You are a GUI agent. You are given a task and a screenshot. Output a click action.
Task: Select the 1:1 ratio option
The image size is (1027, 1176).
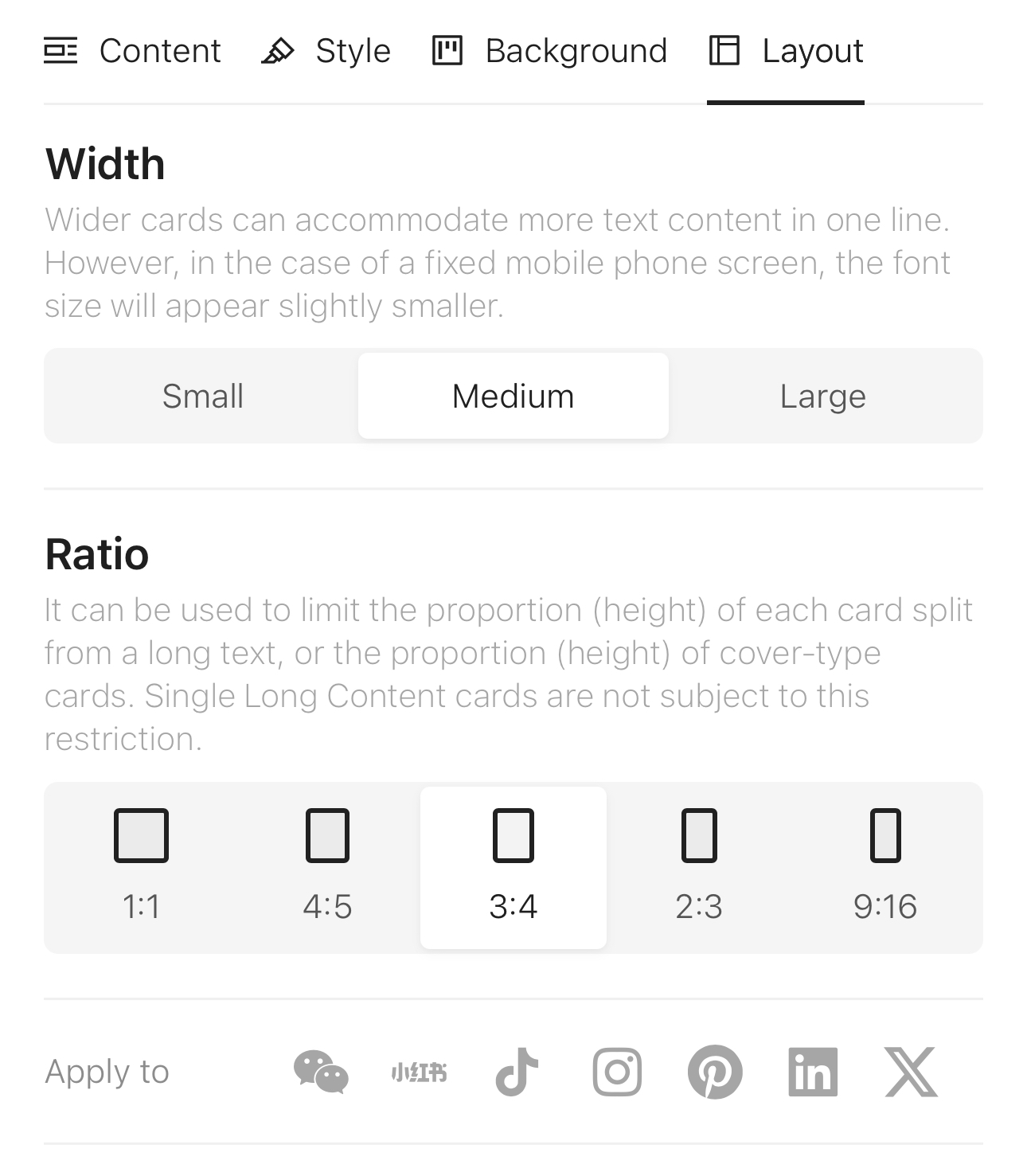click(141, 866)
